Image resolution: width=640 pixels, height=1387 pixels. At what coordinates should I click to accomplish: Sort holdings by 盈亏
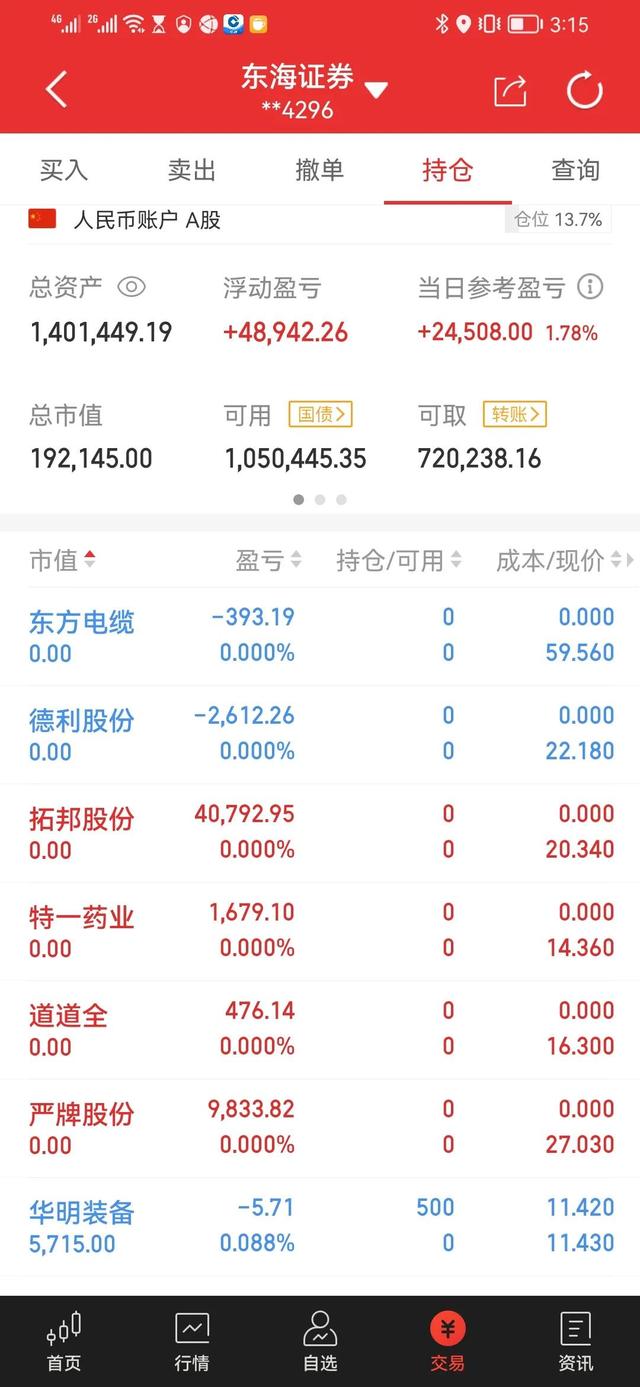(267, 560)
